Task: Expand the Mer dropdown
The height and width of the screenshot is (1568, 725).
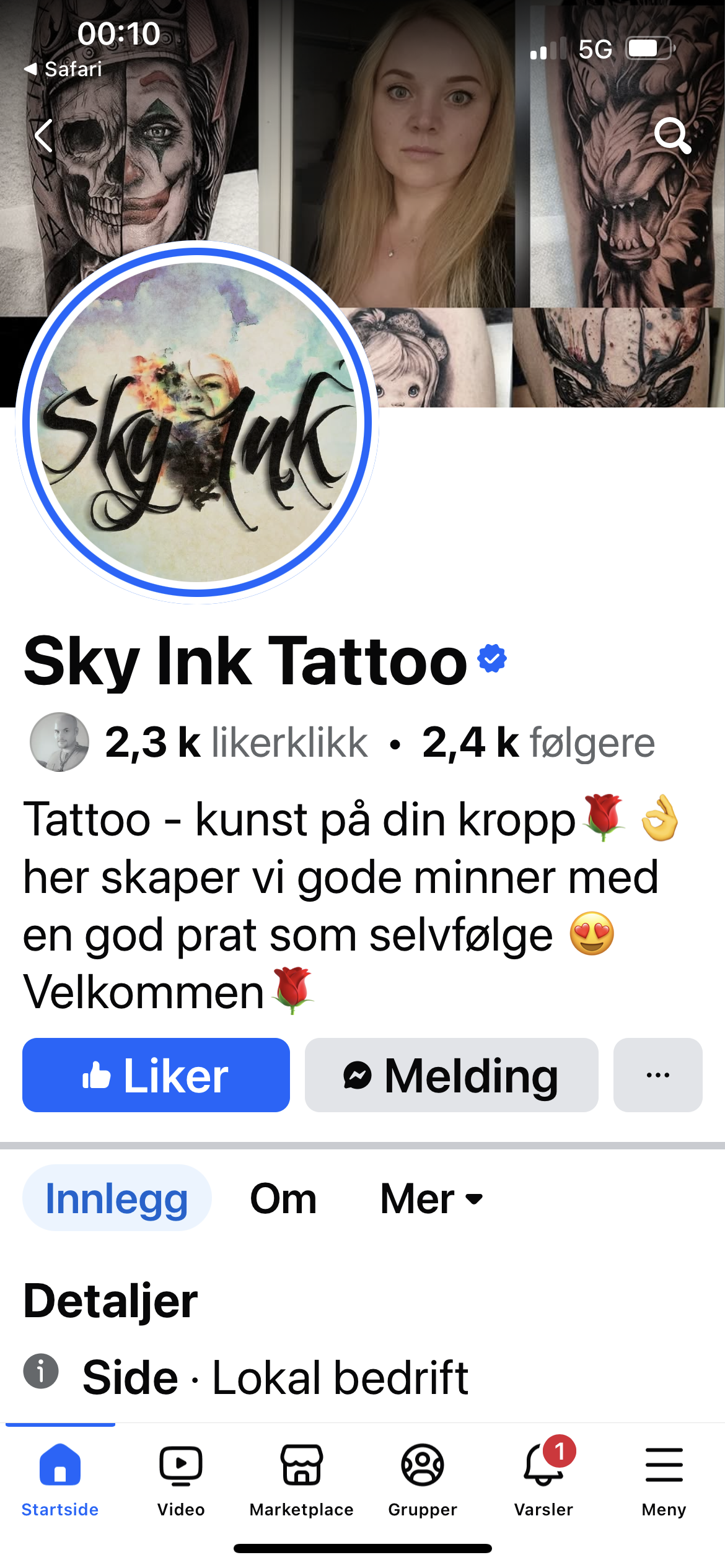Action: [431, 1198]
